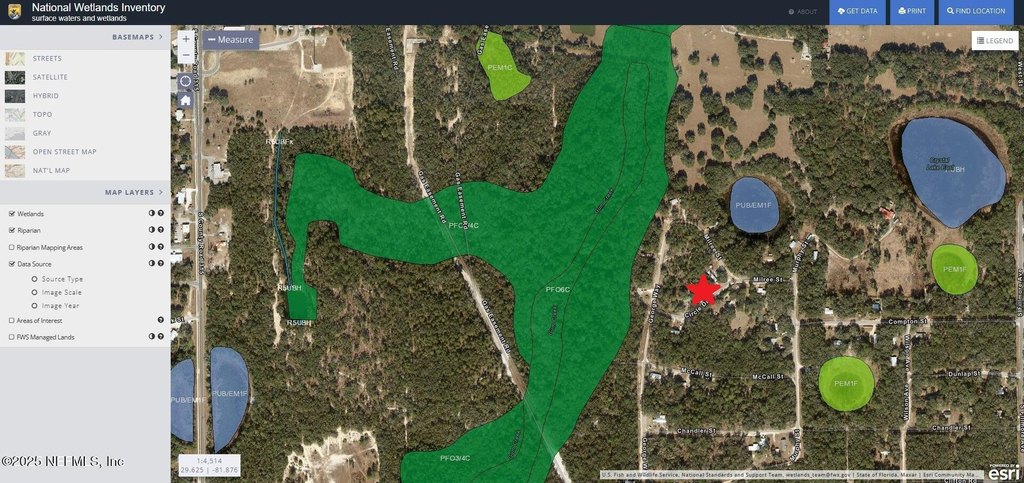Open Find Location search
This screenshot has height=483, width=1024.
click(x=976, y=11)
